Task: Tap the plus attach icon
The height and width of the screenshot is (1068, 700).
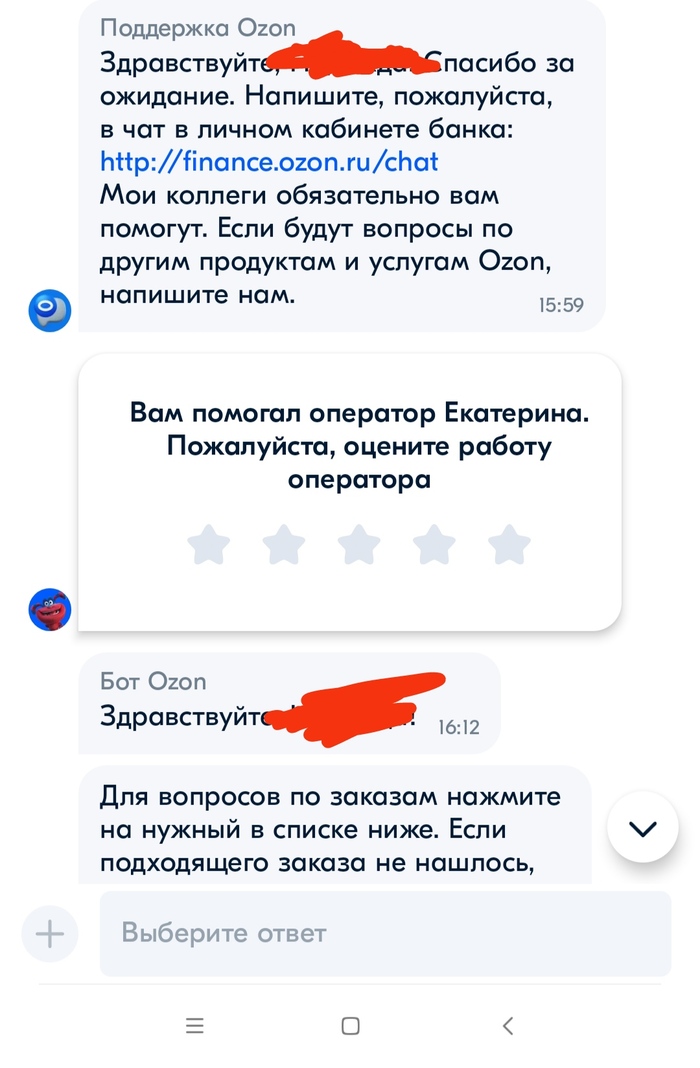Action: coord(49,934)
